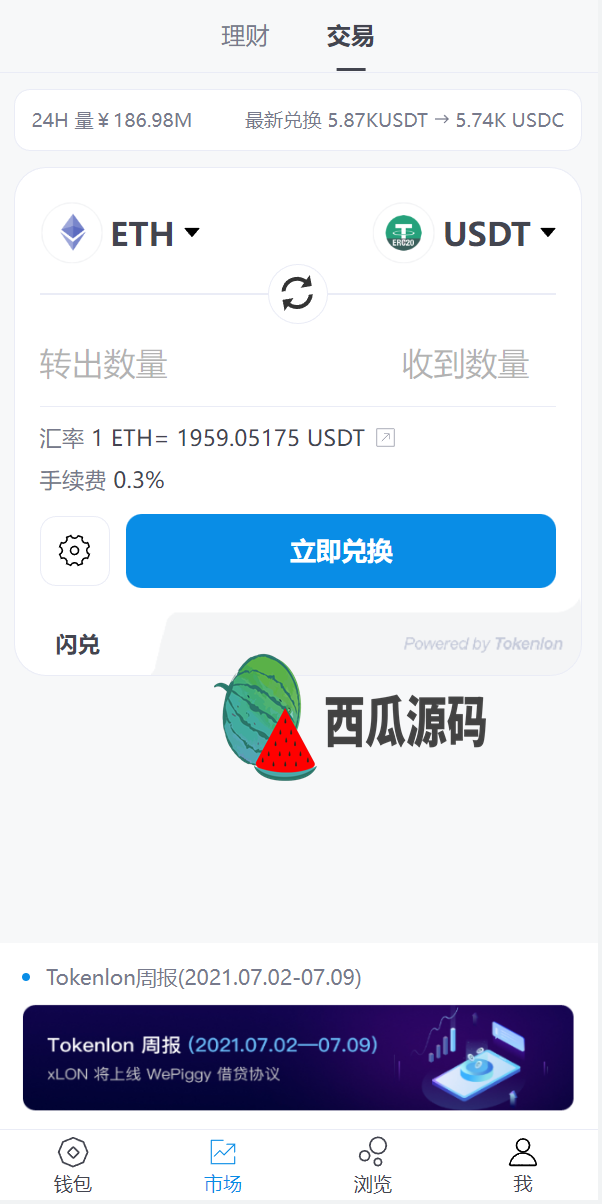Select the 闪兑 tab
This screenshot has height=1204, width=602.
point(78,645)
